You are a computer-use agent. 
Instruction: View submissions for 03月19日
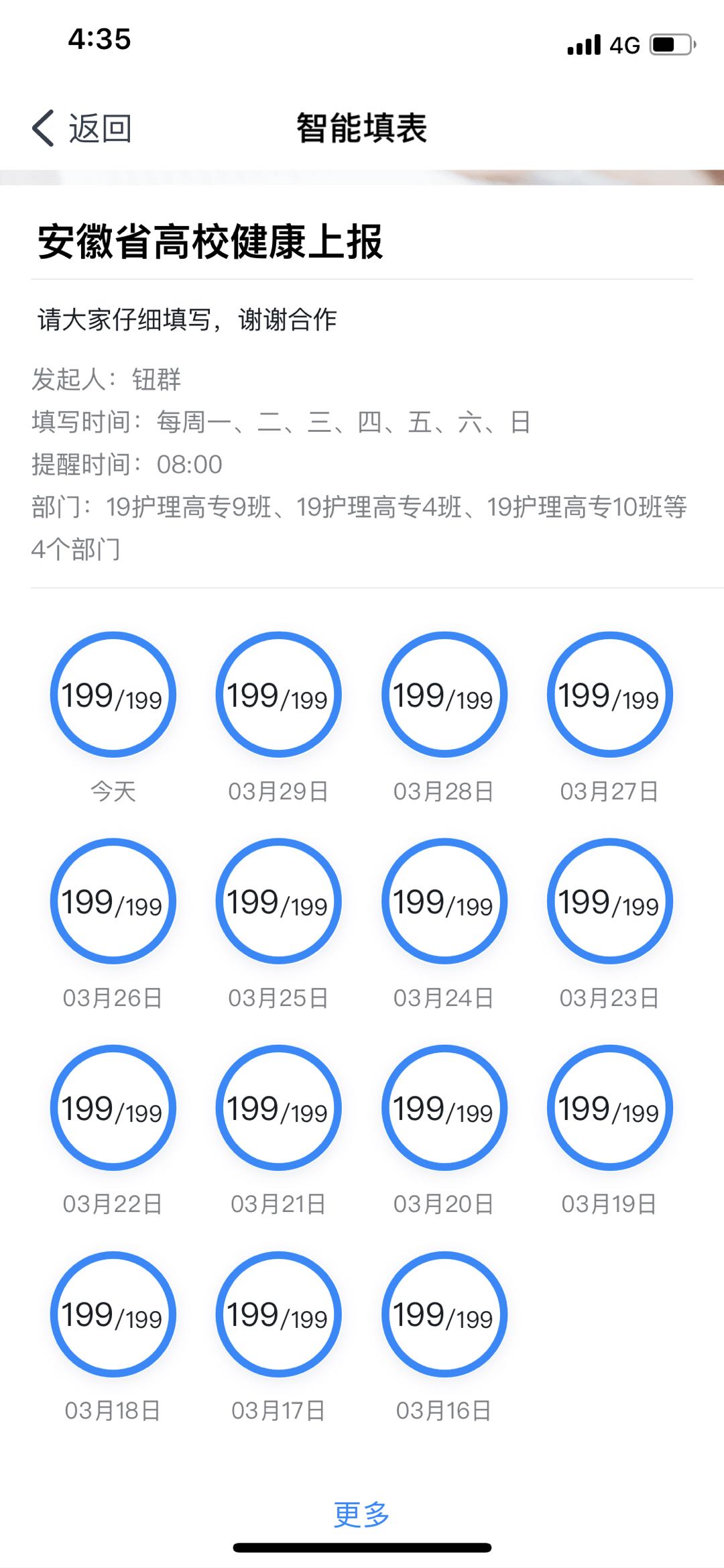click(x=609, y=1108)
